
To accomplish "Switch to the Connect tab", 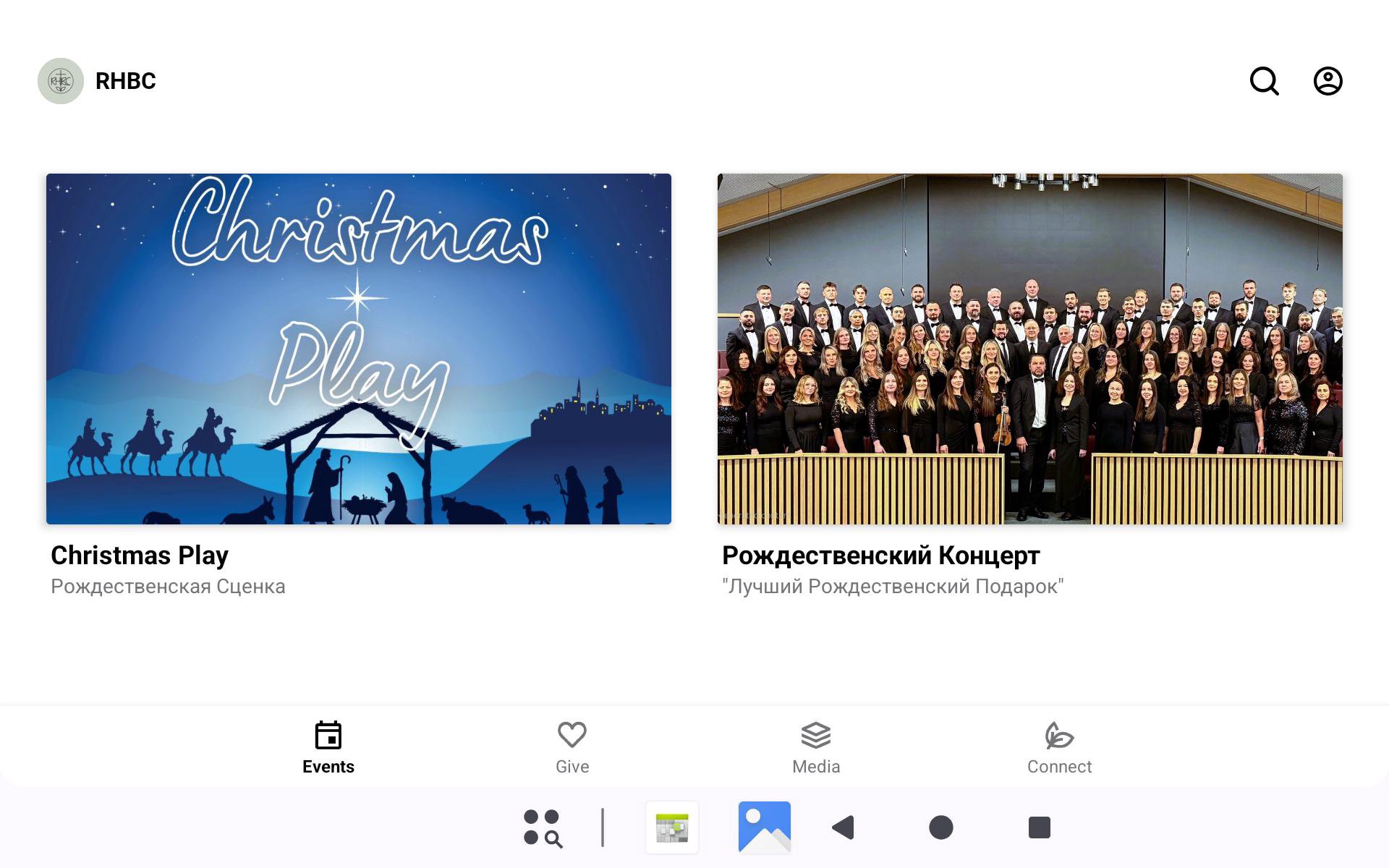I will point(1059,748).
